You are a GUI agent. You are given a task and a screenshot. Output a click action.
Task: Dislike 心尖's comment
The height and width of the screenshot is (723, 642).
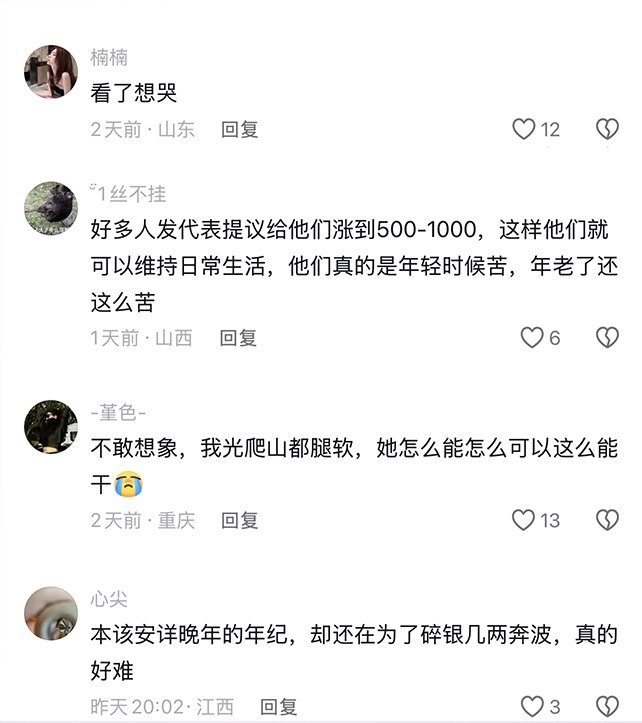coord(607,707)
